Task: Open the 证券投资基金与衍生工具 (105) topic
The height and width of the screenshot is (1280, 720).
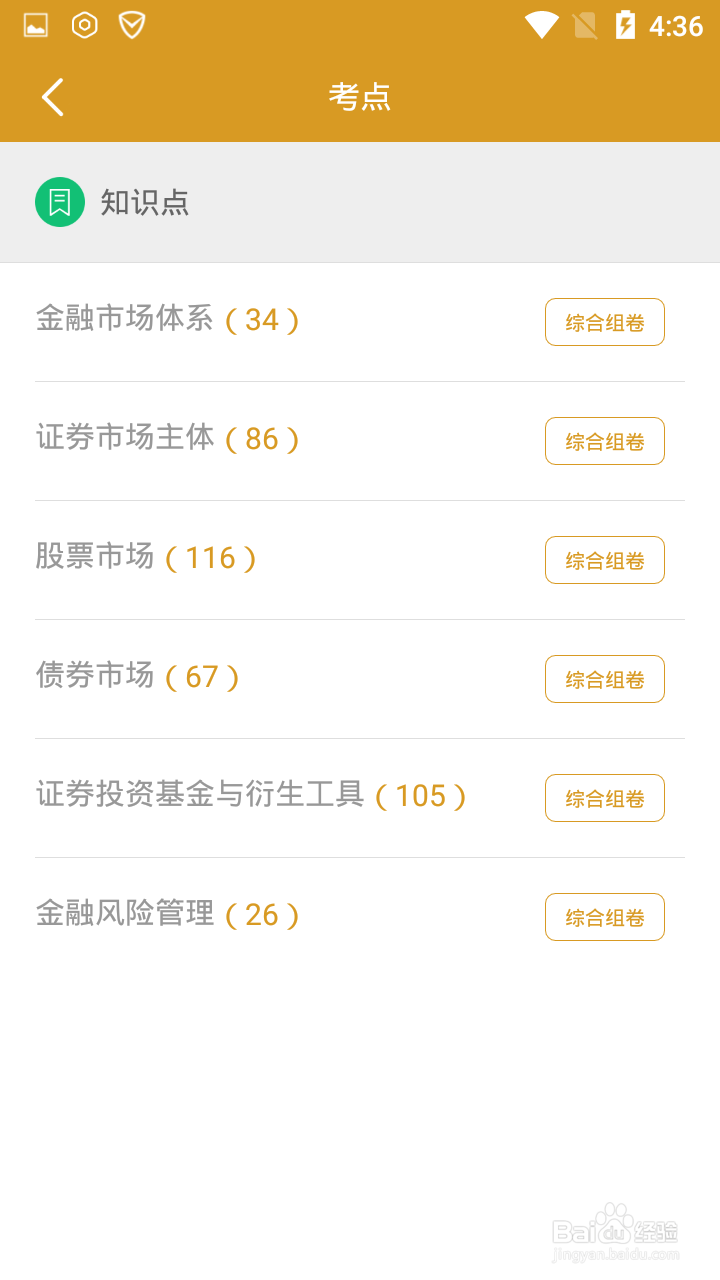Action: [251, 795]
